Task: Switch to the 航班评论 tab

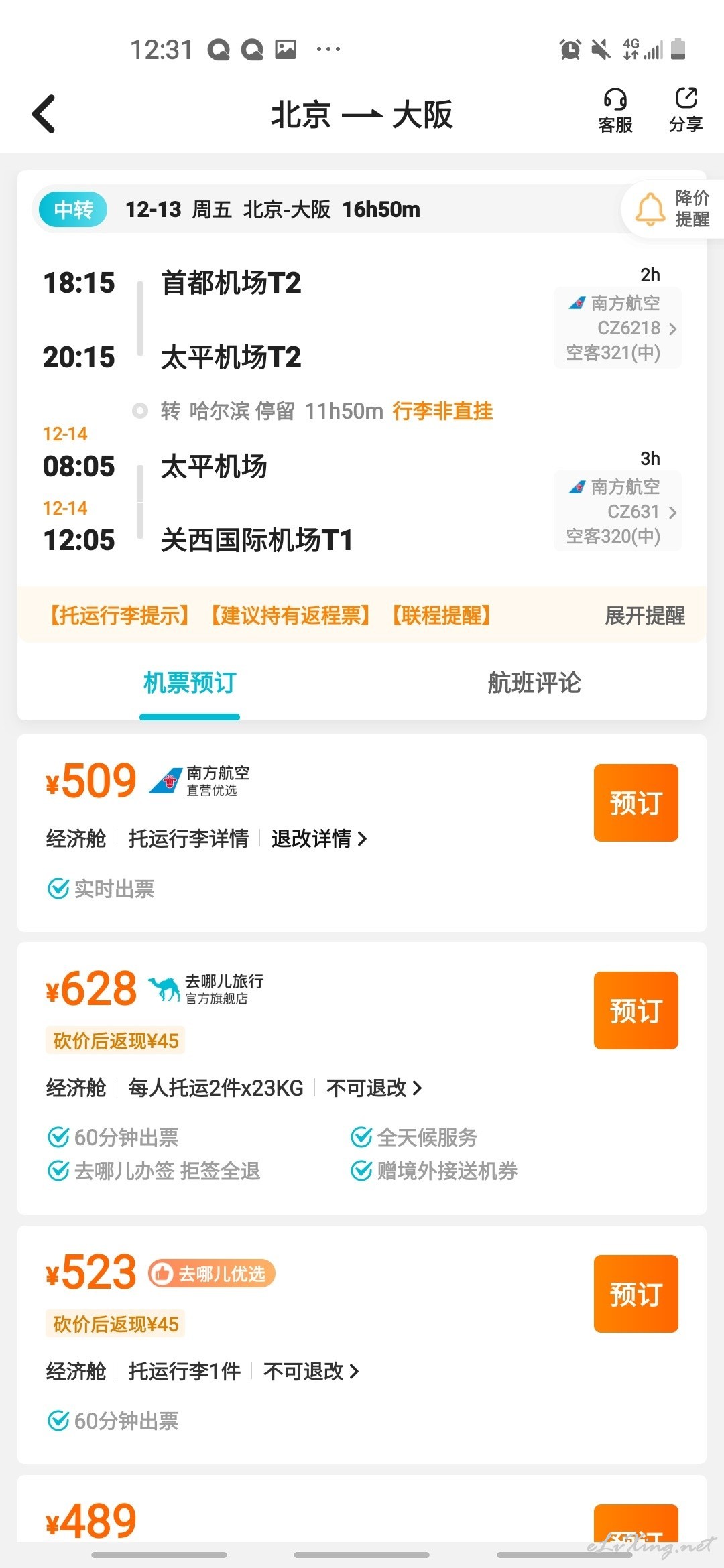Action: [x=534, y=683]
